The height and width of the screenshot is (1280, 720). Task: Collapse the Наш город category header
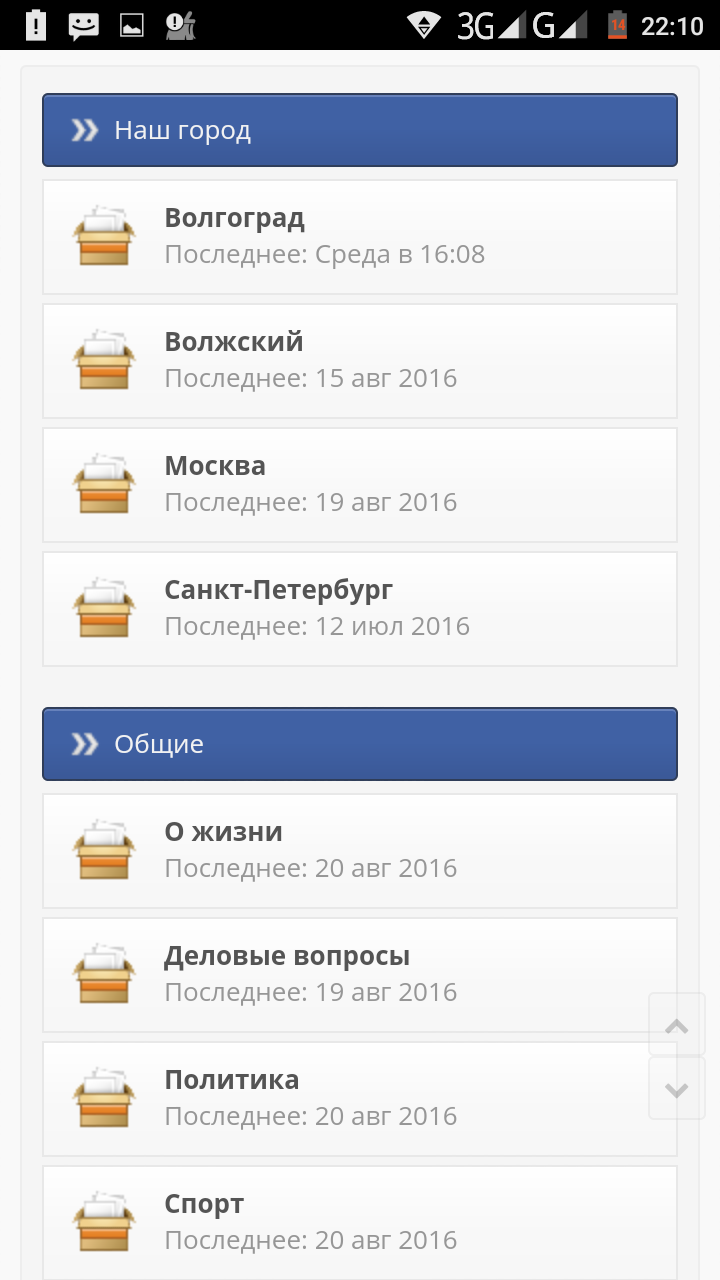[85, 130]
